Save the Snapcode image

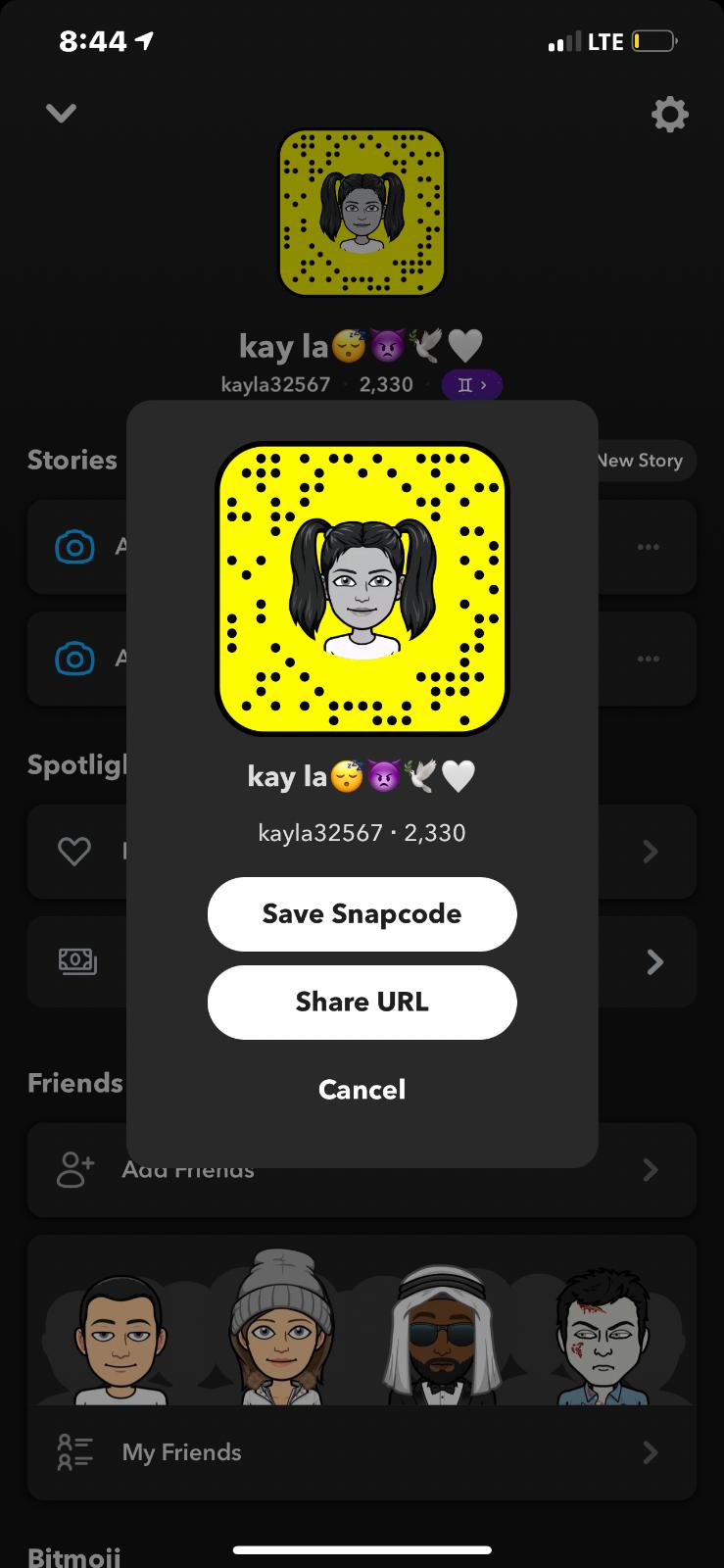pyautogui.click(x=362, y=914)
